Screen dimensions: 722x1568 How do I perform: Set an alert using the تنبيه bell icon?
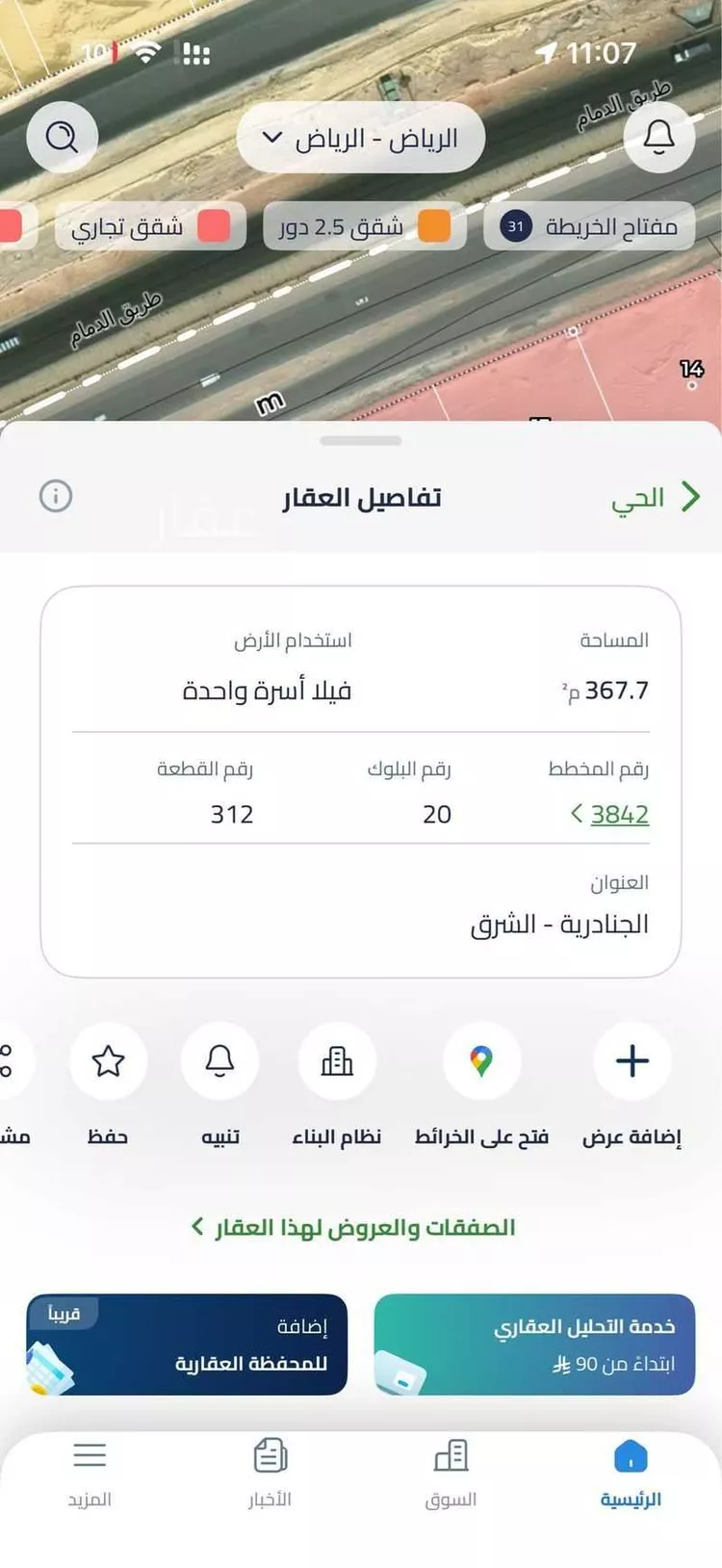[220, 1060]
